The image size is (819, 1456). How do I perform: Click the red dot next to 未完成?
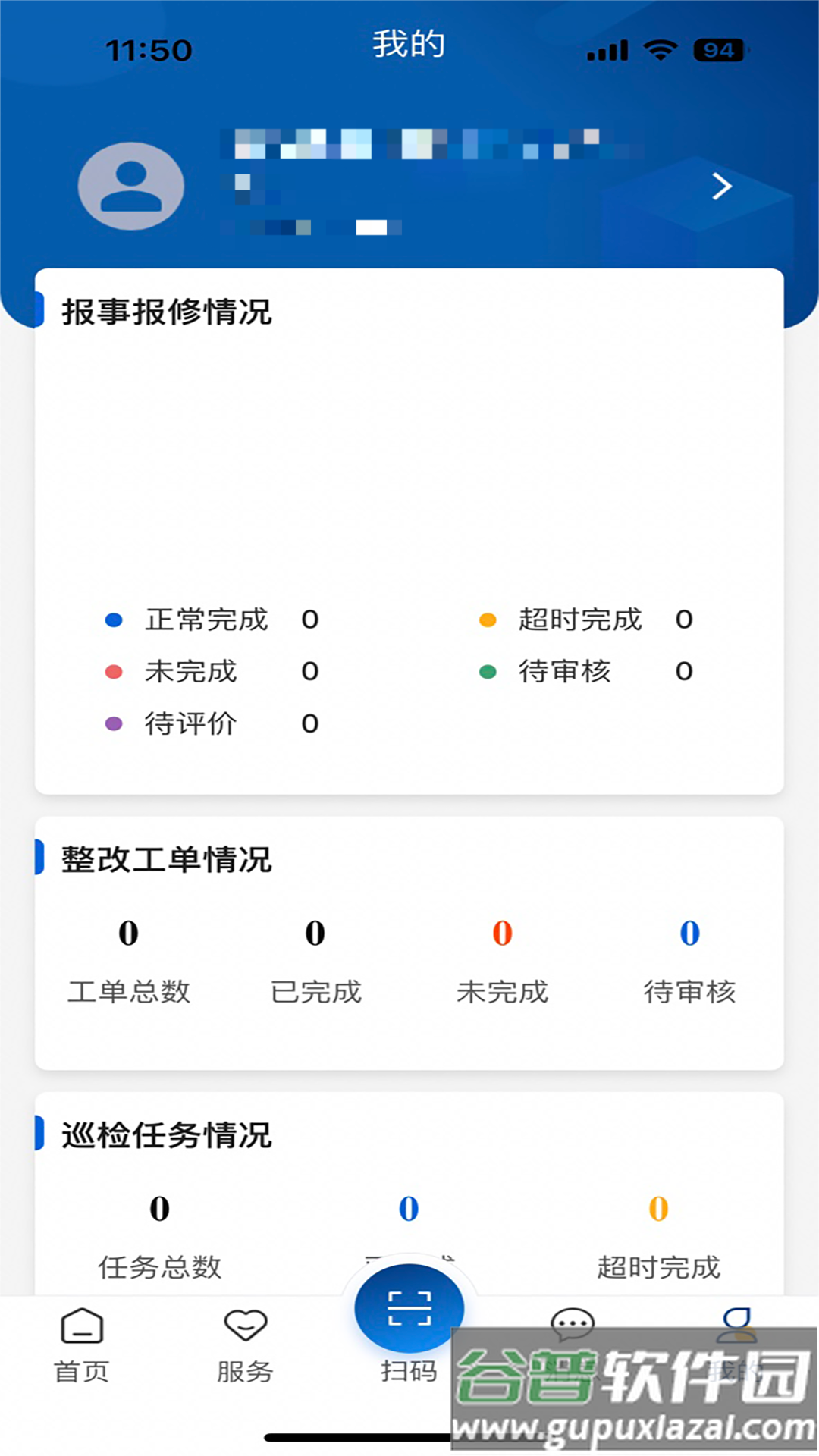tap(114, 672)
